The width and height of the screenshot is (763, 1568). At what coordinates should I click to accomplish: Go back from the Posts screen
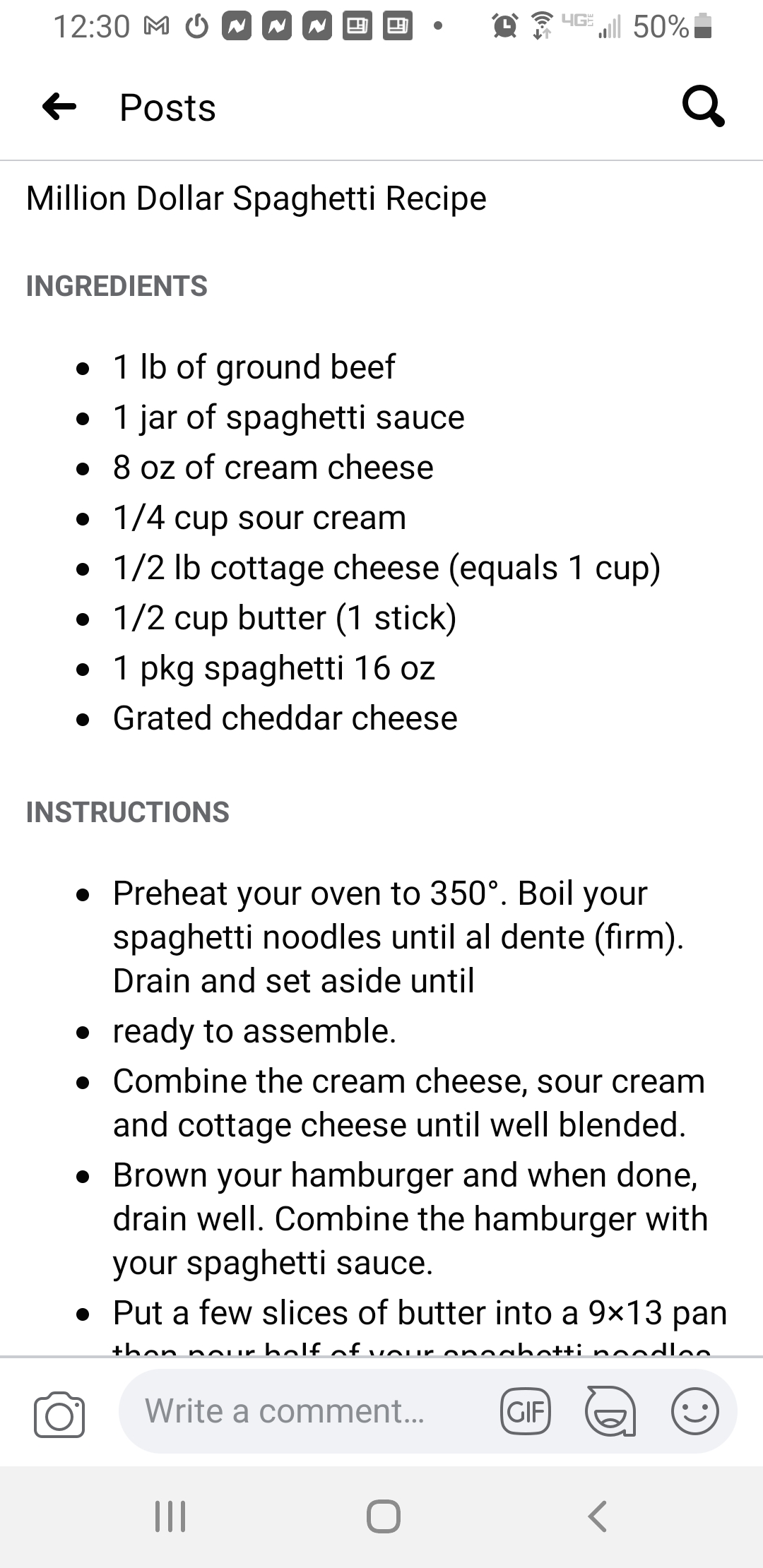point(59,107)
